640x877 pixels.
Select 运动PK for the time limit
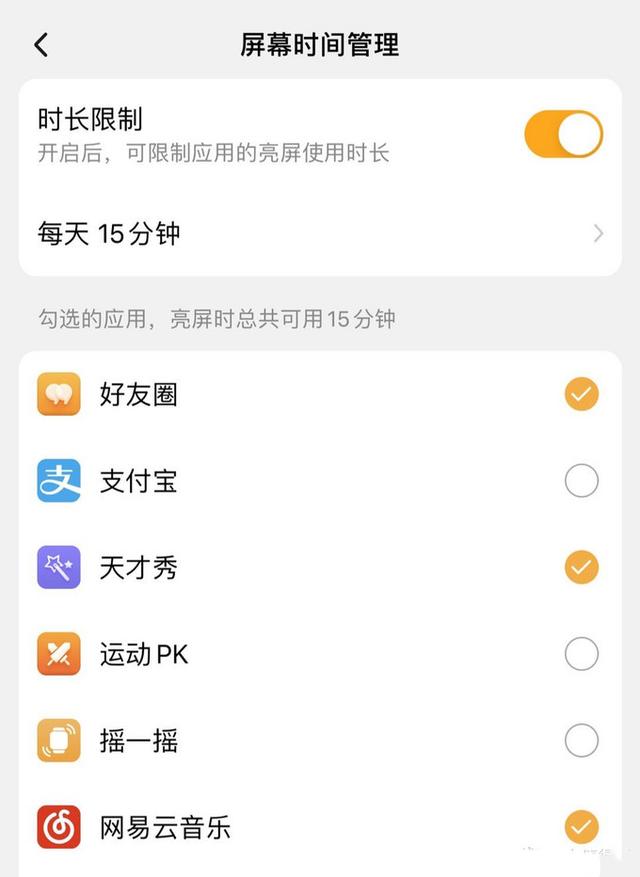pyautogui.click(x=581, y=655)
